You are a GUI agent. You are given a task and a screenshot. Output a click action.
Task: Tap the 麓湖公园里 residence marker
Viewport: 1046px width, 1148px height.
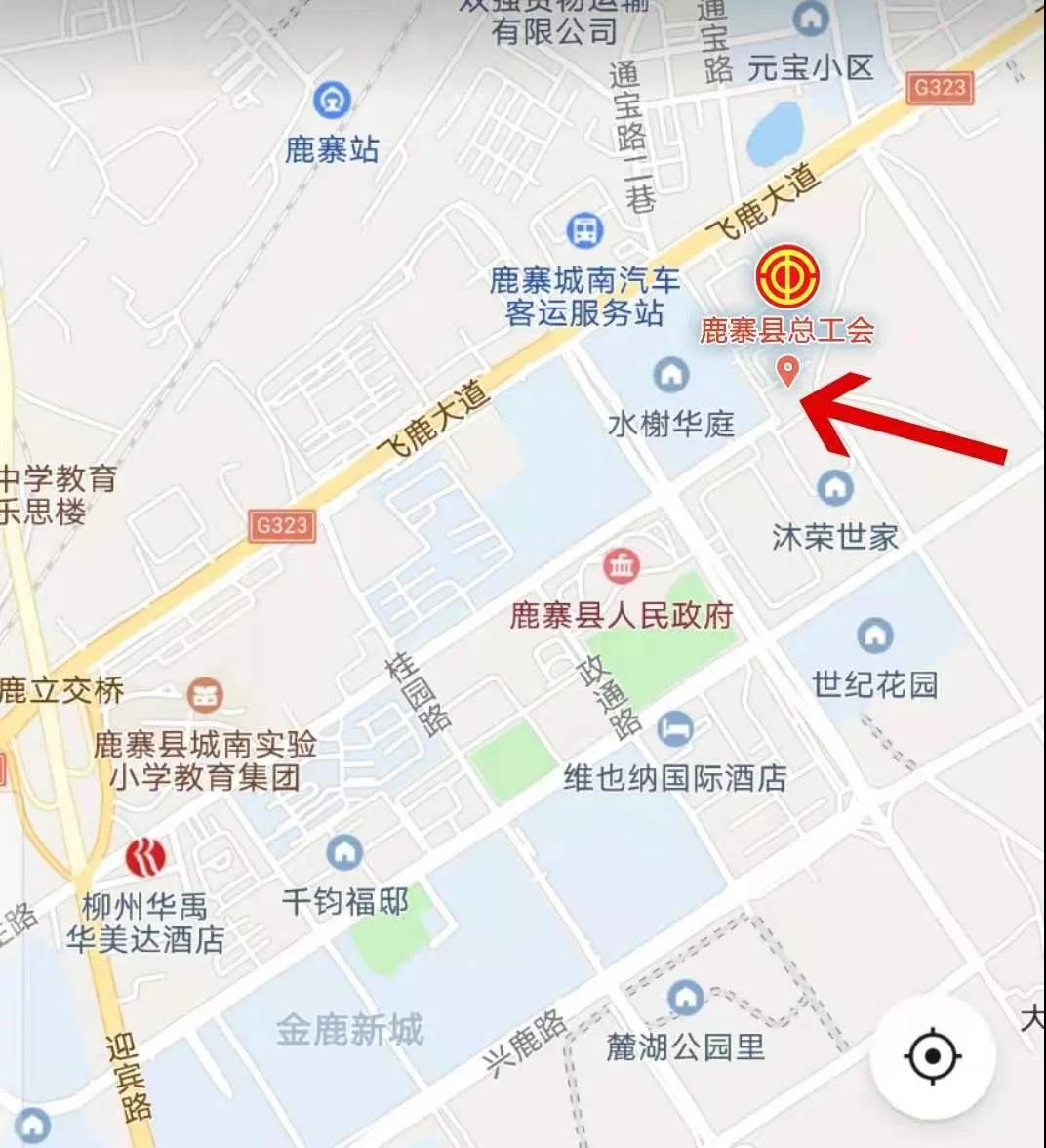pos(685,998)
